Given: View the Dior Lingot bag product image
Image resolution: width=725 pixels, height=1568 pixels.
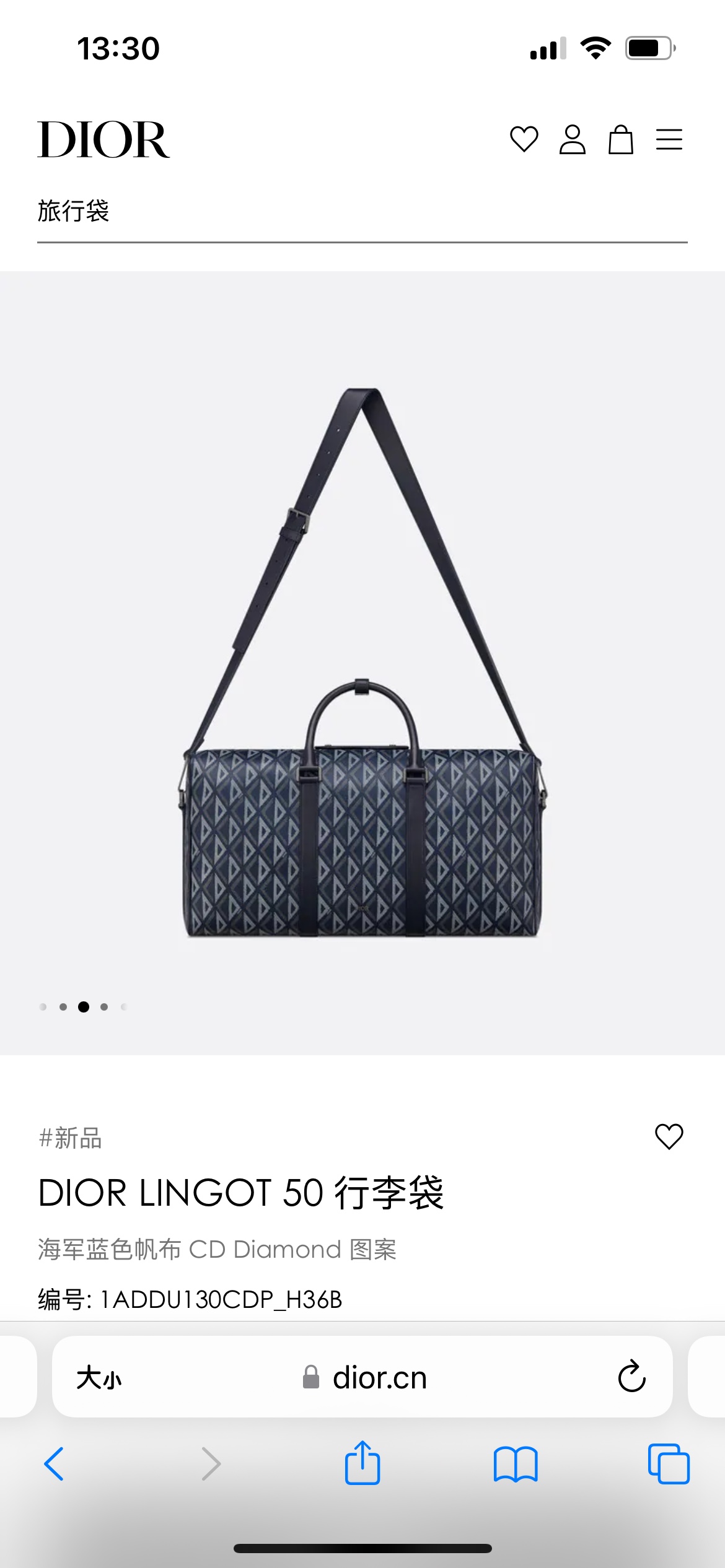Looking at the screenshot, I should click(362, 663).
